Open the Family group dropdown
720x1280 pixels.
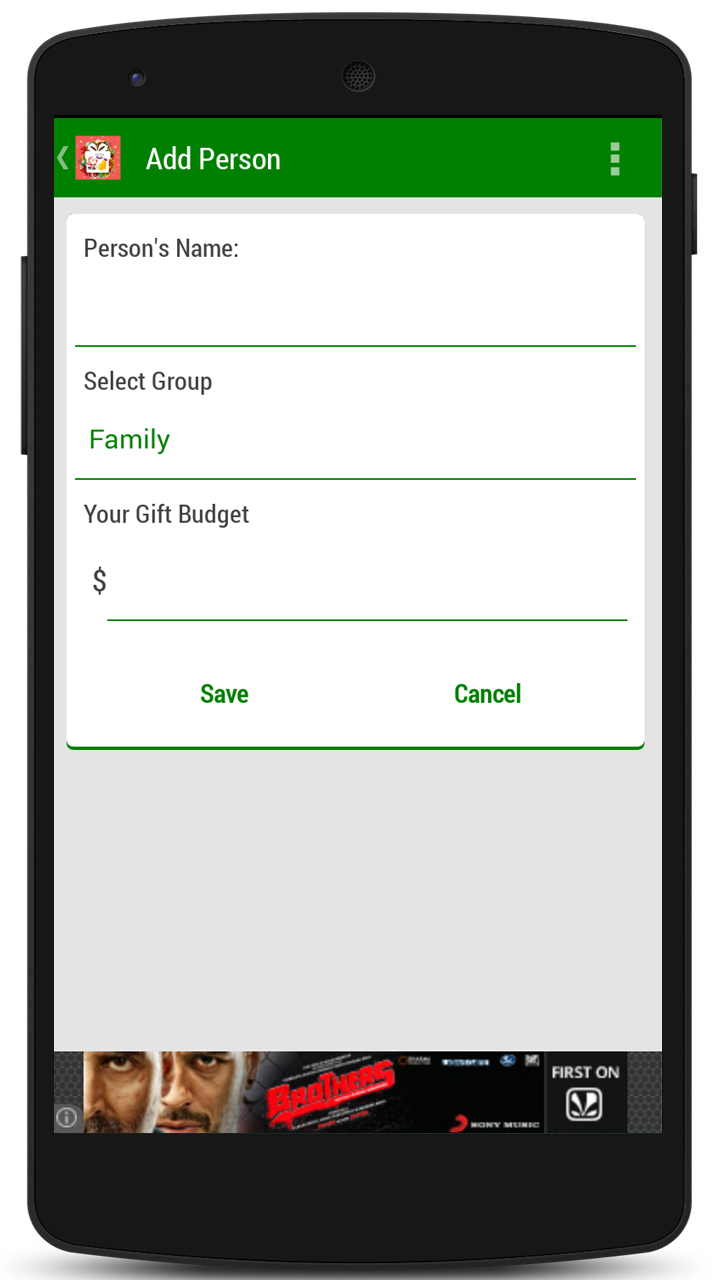point(355,440)
